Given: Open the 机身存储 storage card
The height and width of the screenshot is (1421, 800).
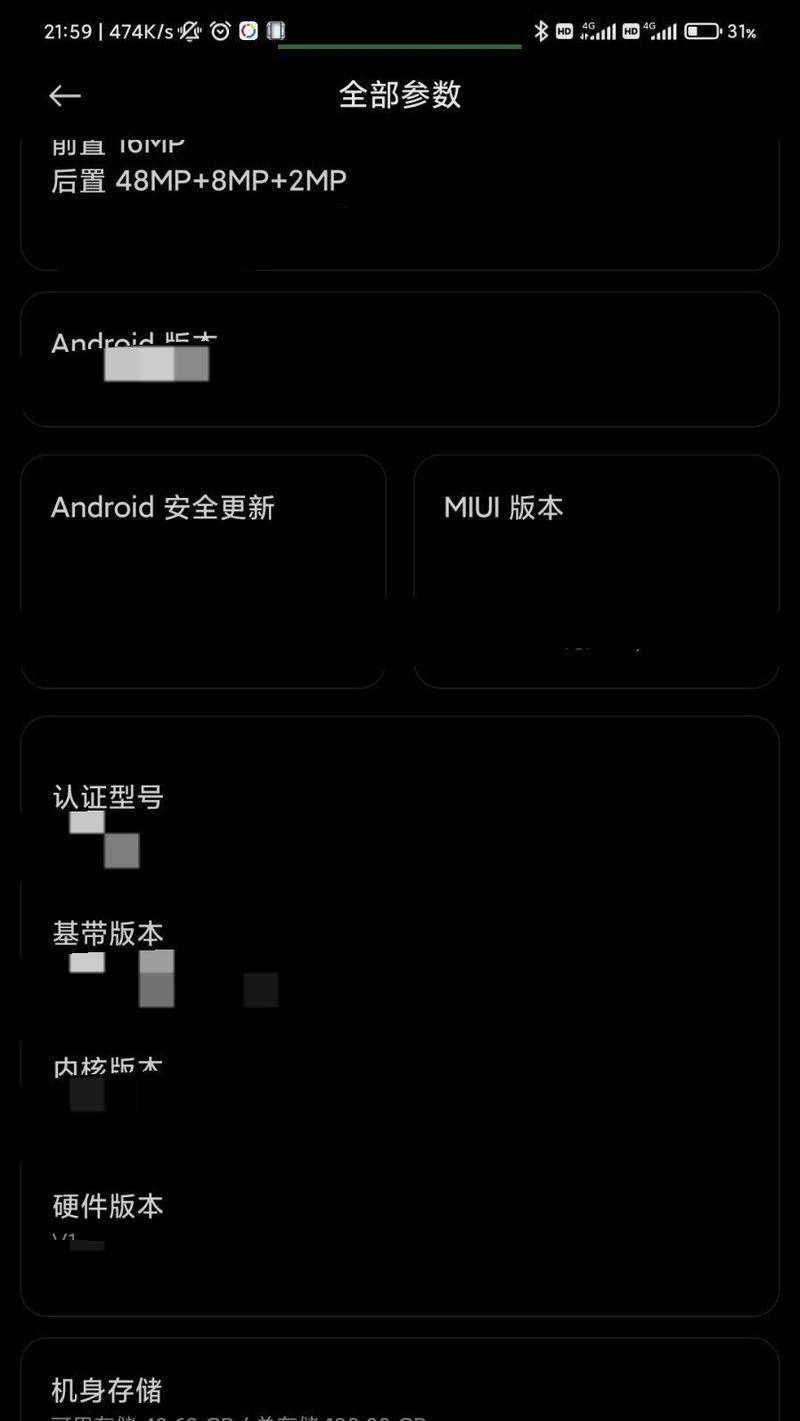Looking at the screenshot, I should [x=399, y=1385].
